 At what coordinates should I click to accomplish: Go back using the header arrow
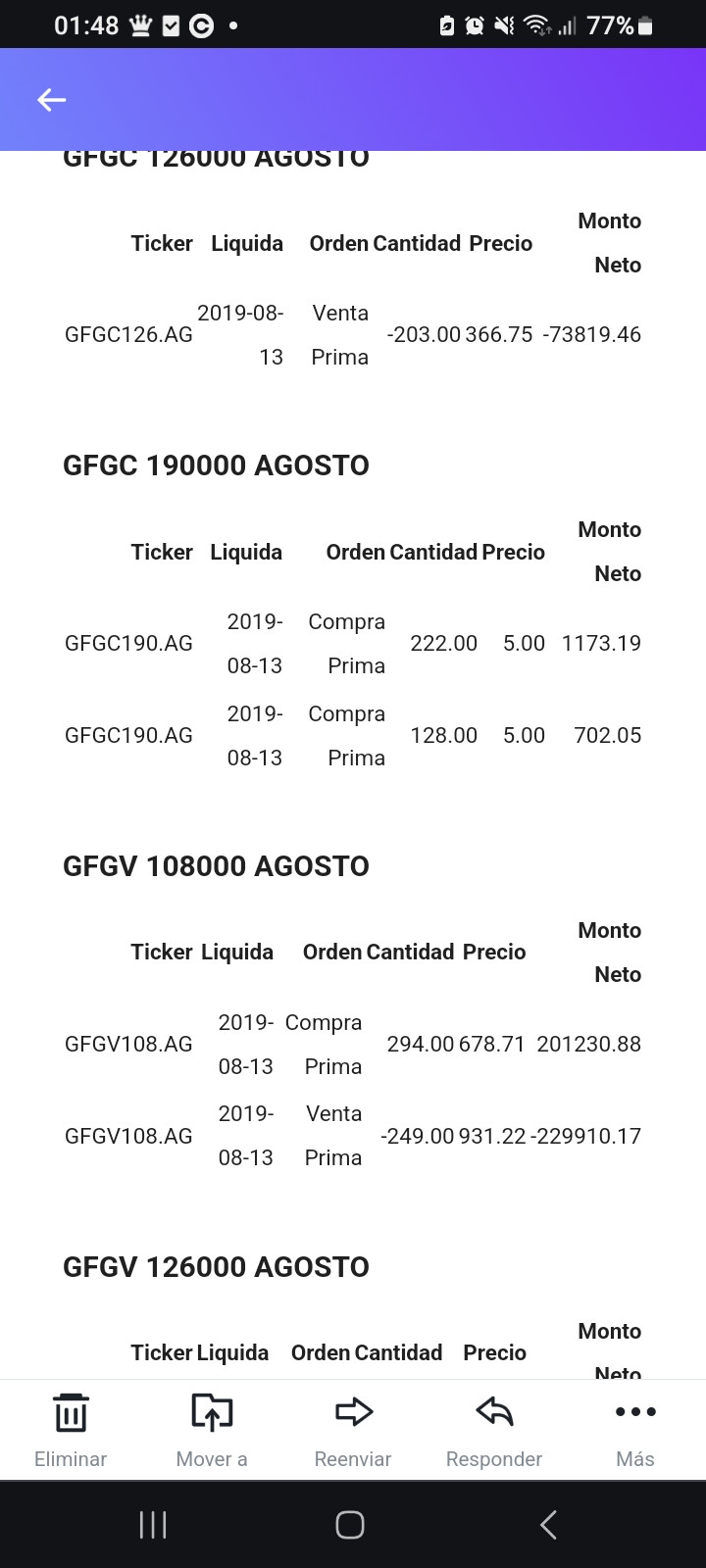point(51,100)
